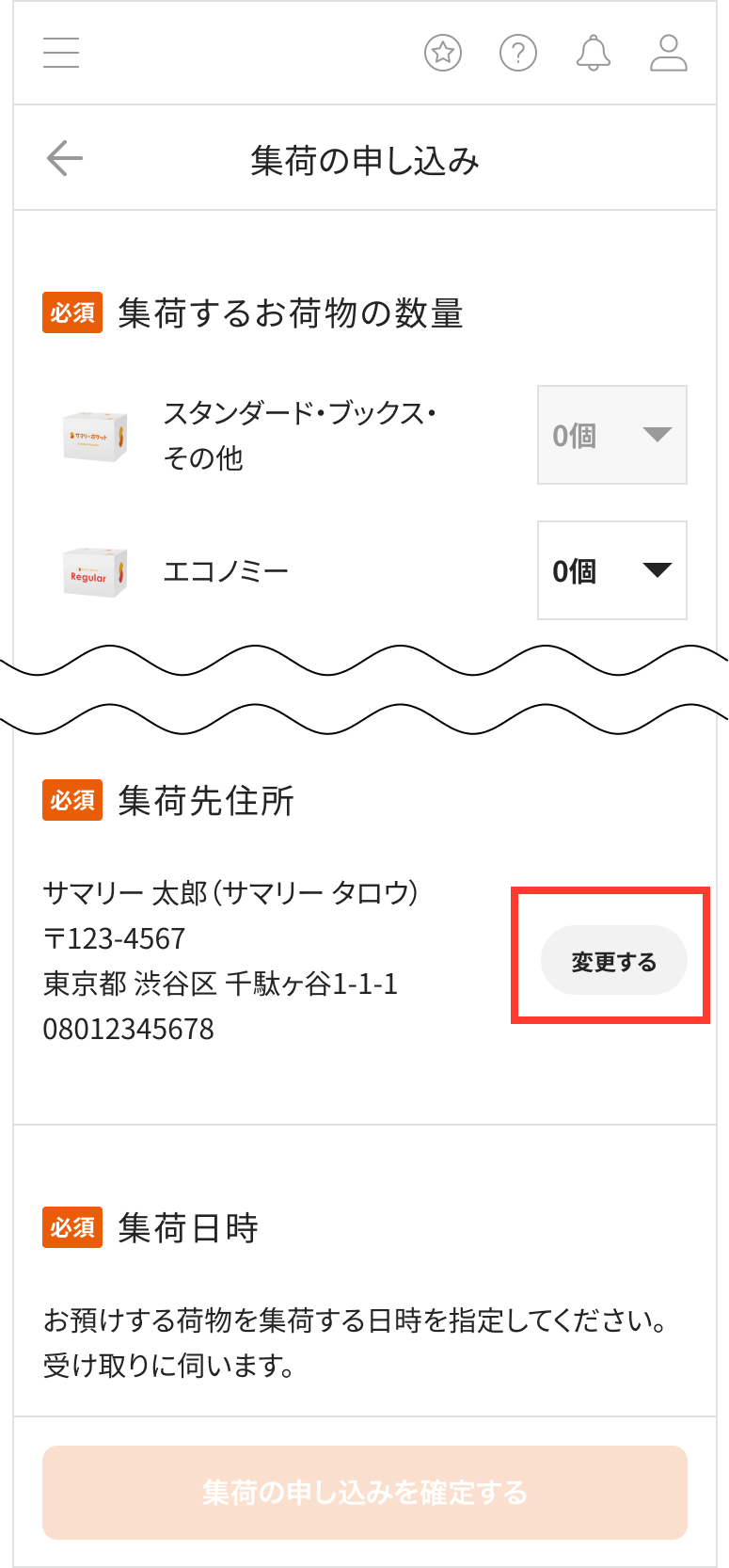Open quantity dropdown for スタンダード・ブックス・その他

click(x=612, y=435)
